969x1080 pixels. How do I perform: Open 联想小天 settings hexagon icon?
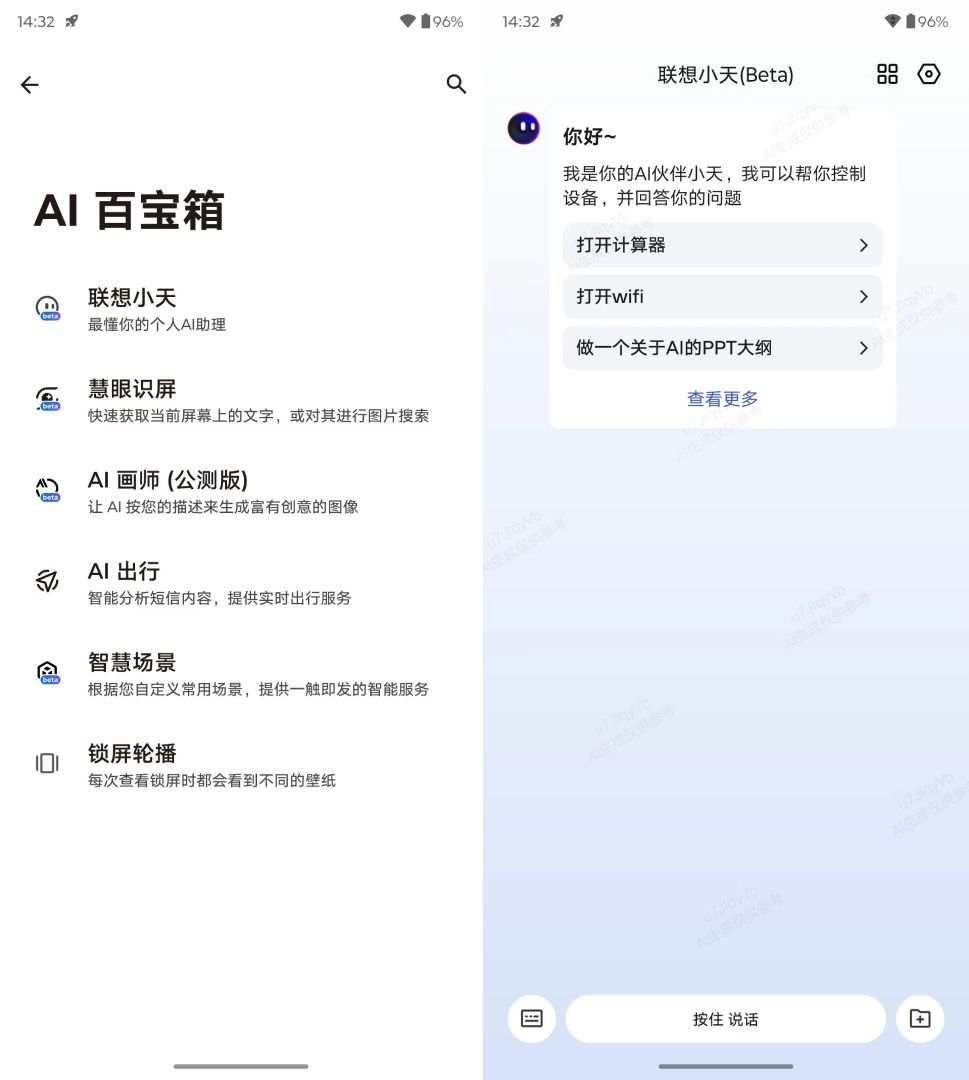pos(929,74)
